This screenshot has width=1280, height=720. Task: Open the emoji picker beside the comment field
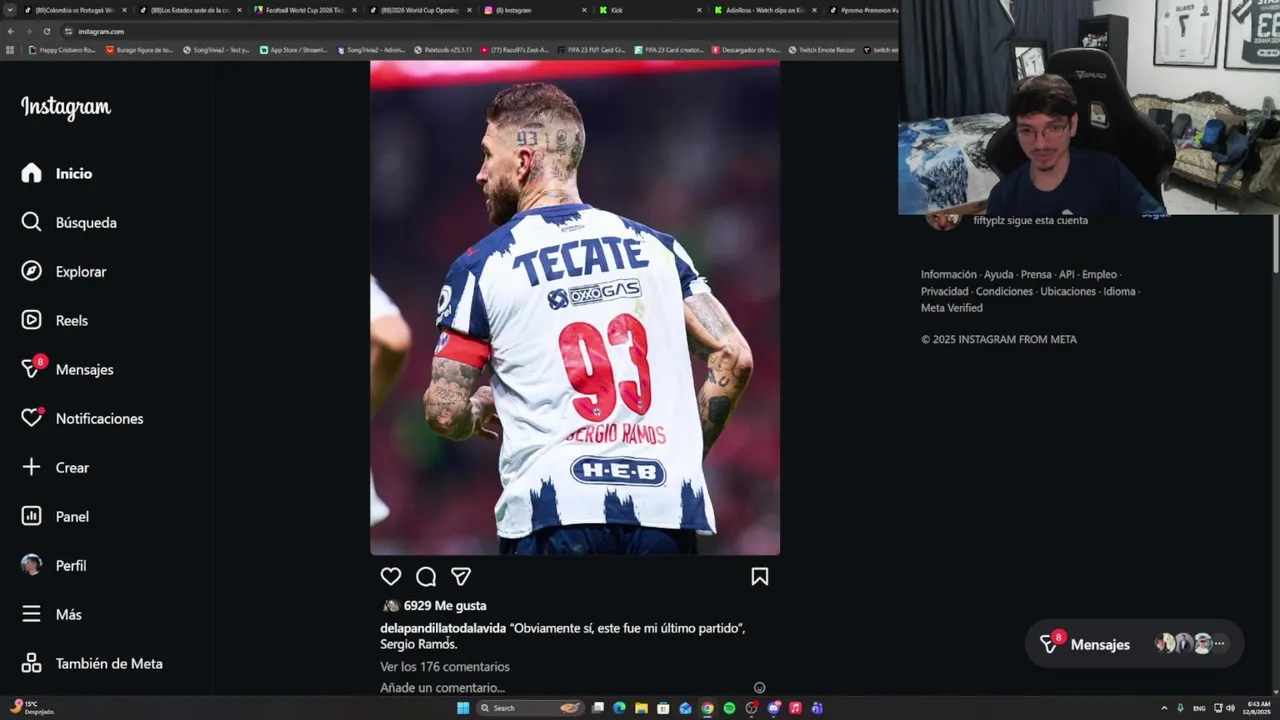(759, 688)
